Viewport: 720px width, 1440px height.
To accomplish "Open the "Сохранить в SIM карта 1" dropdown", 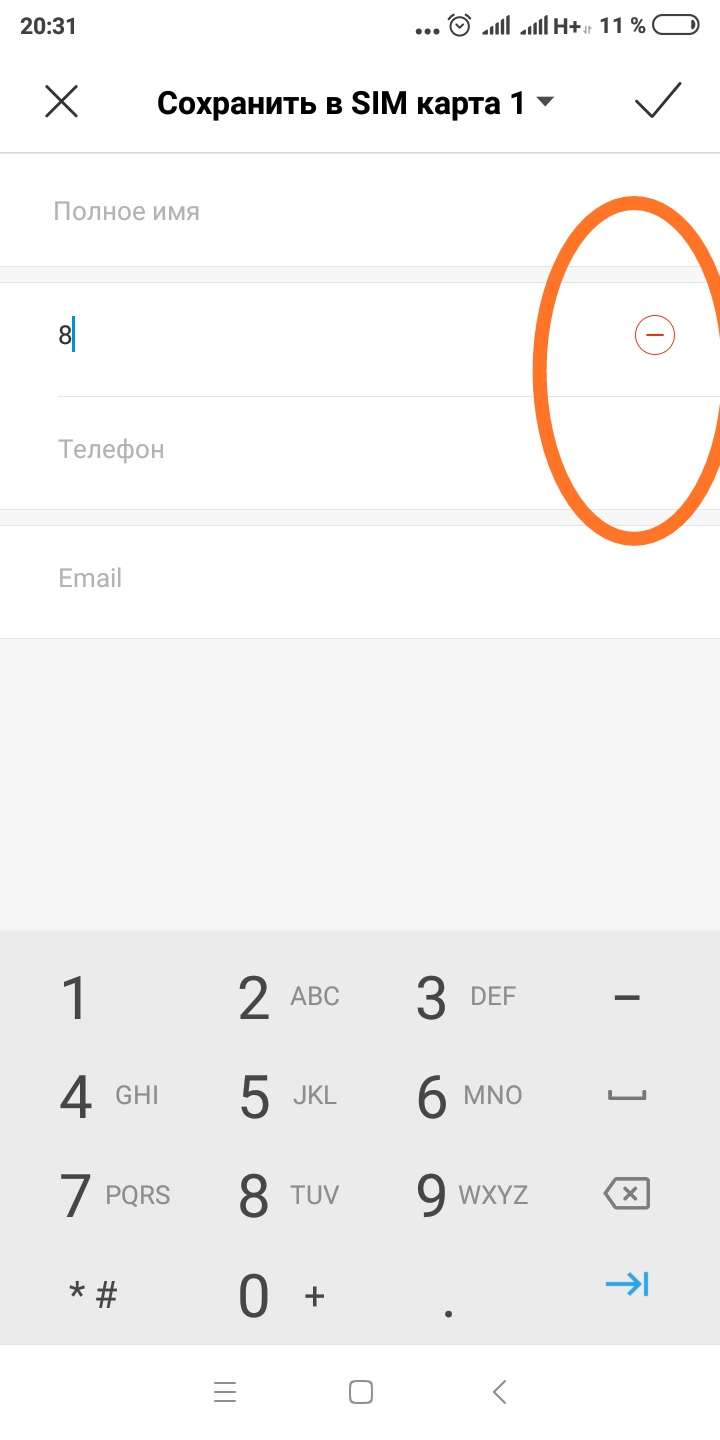I will point(356,103).
